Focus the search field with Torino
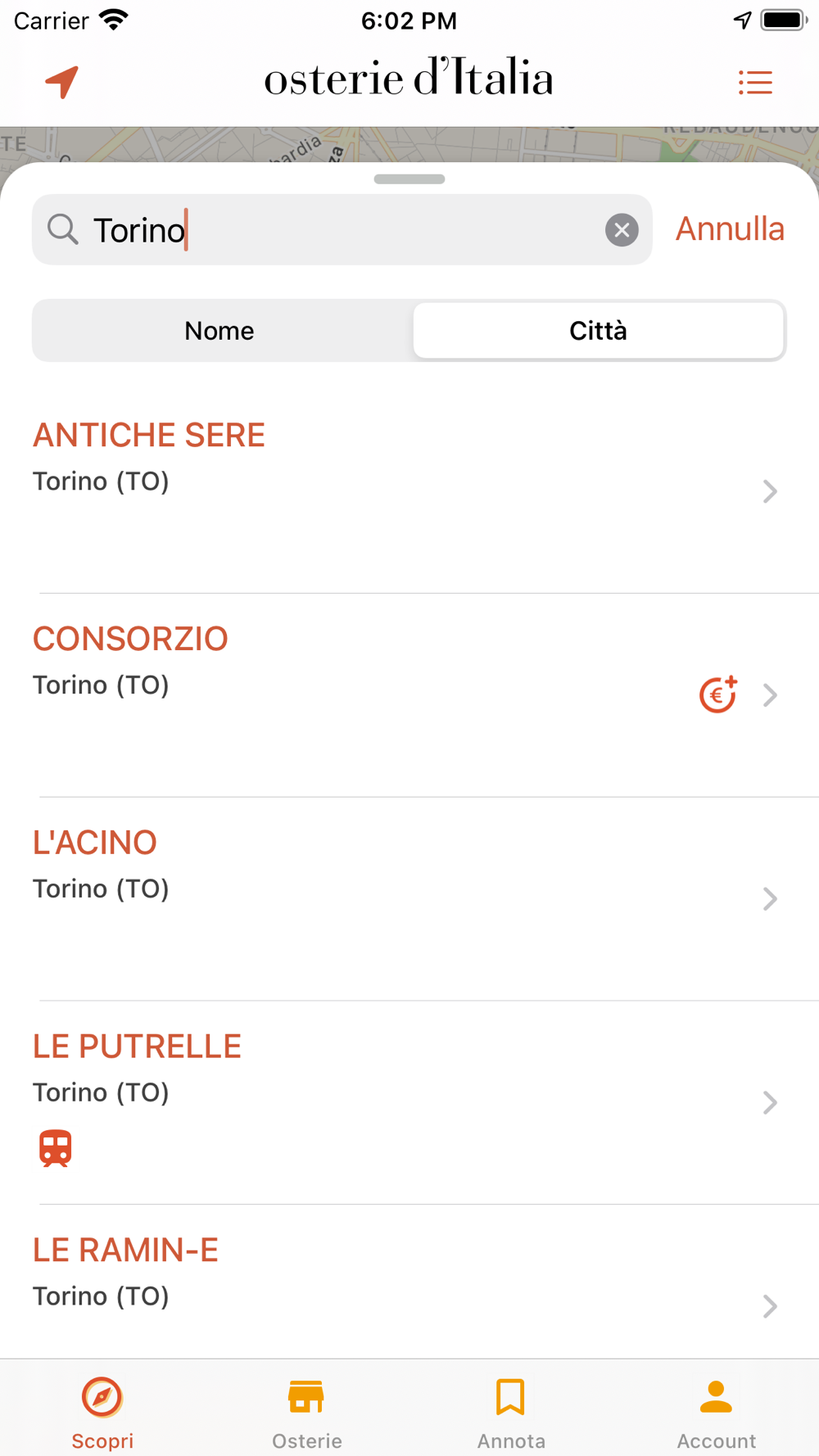The height and width of the screenshot is (1456, 819). click(344, 230)
